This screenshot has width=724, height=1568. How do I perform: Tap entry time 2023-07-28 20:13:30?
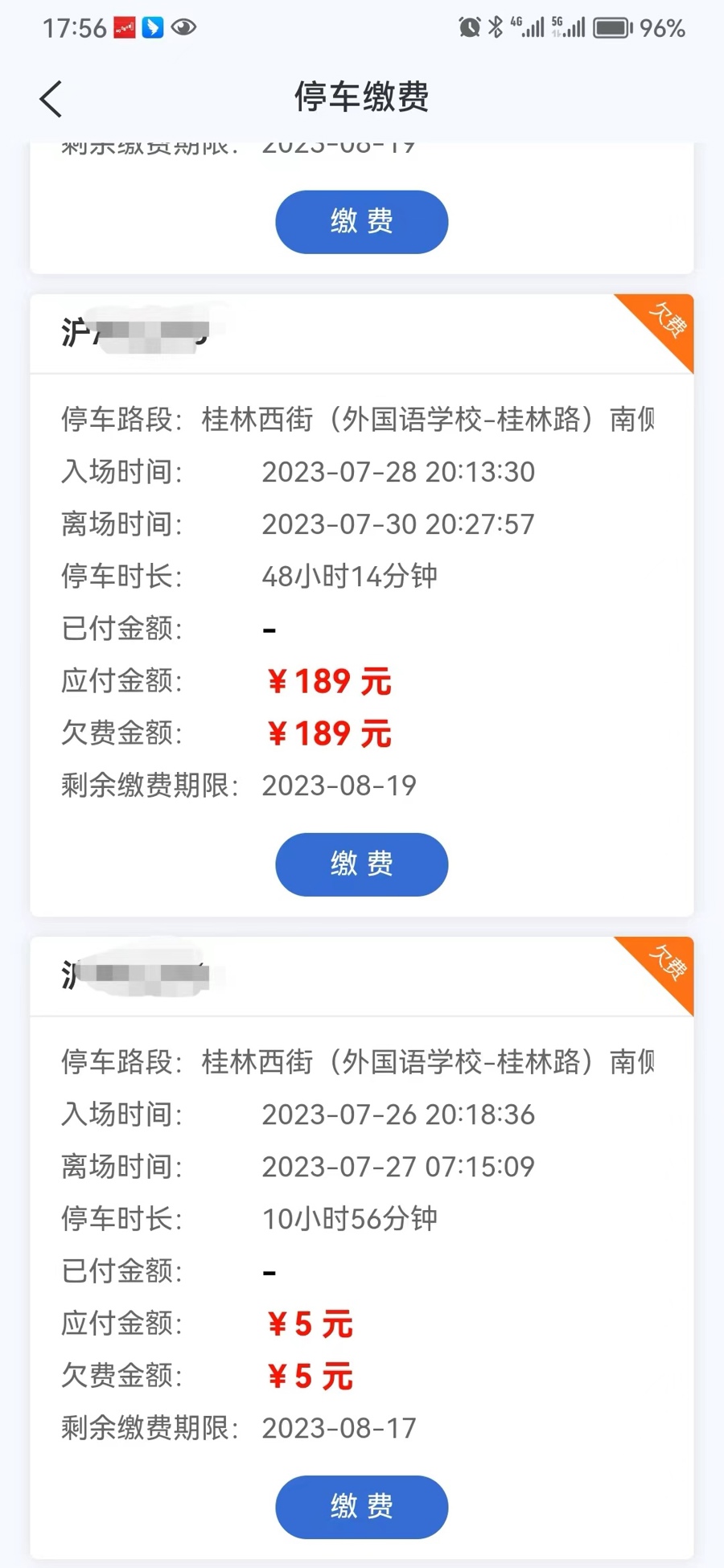pyautogui.click(x=399, y=472)
